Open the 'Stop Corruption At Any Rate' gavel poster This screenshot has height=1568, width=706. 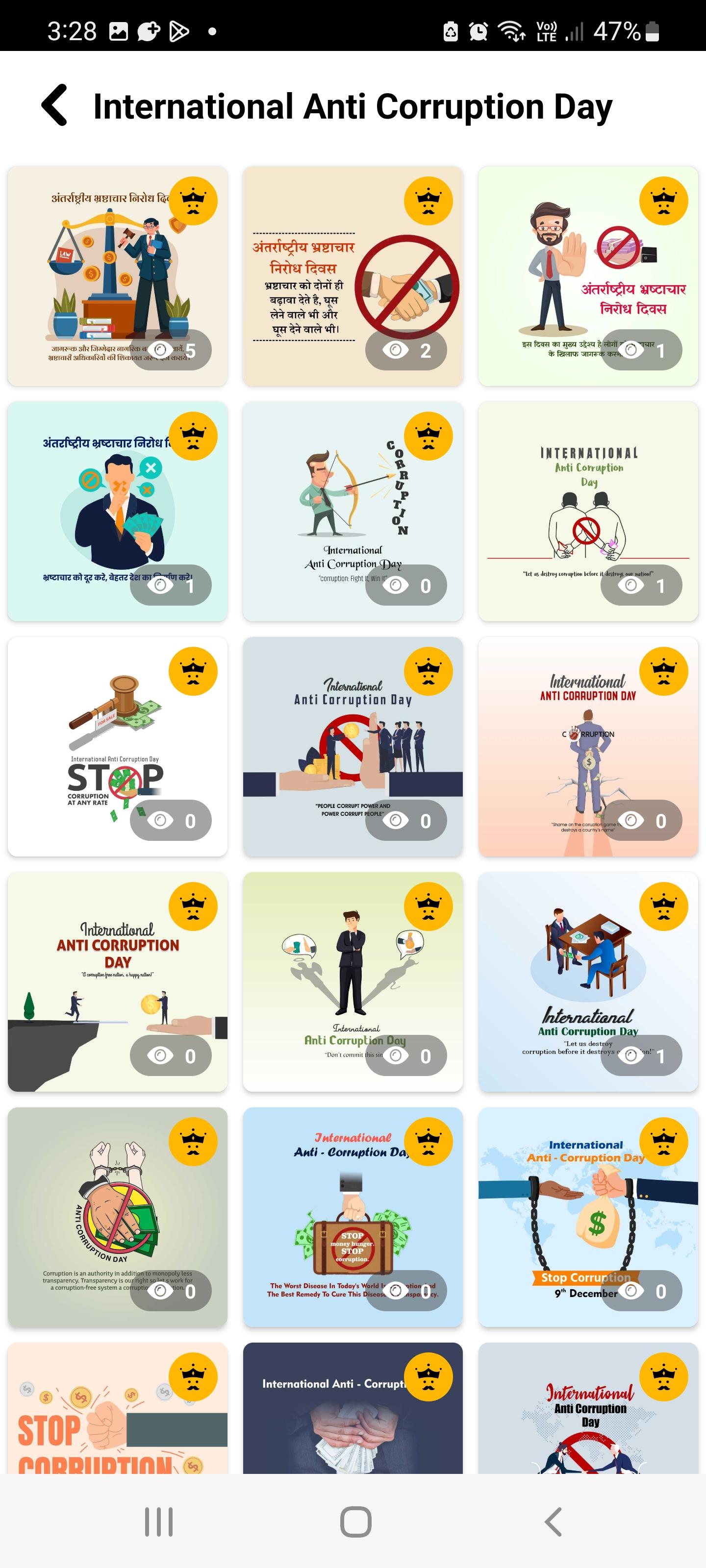tap(118, 747)
